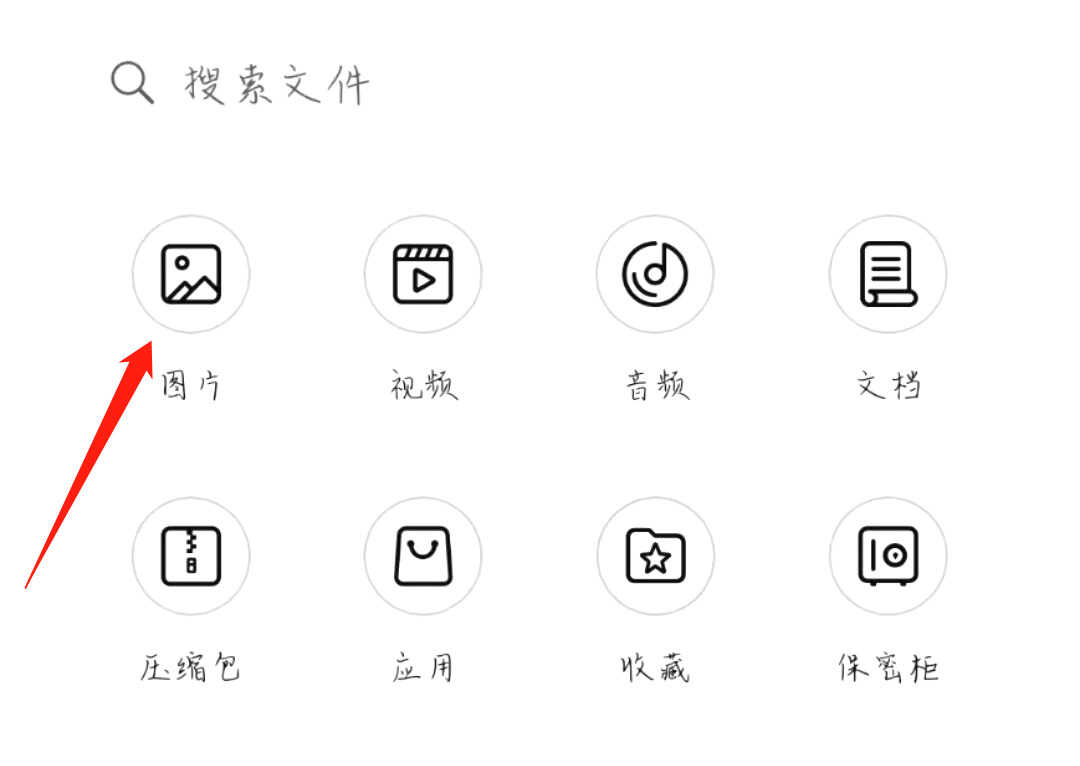1080x766 pixels.
Task: Browse the 音频 audio category
Action: pos(655,274)
